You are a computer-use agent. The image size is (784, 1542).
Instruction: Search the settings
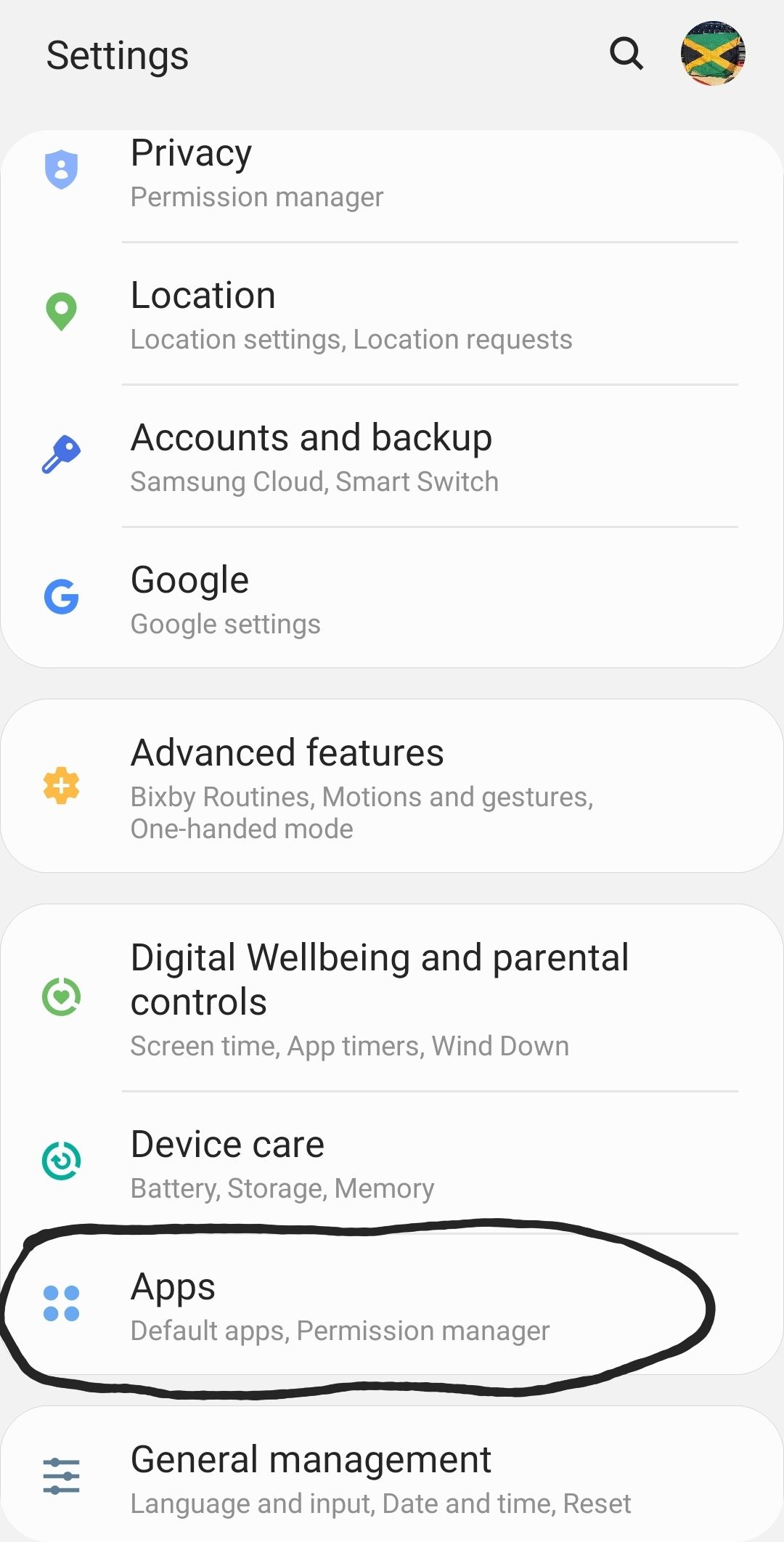pyautogui.click(x=626, y=54)
